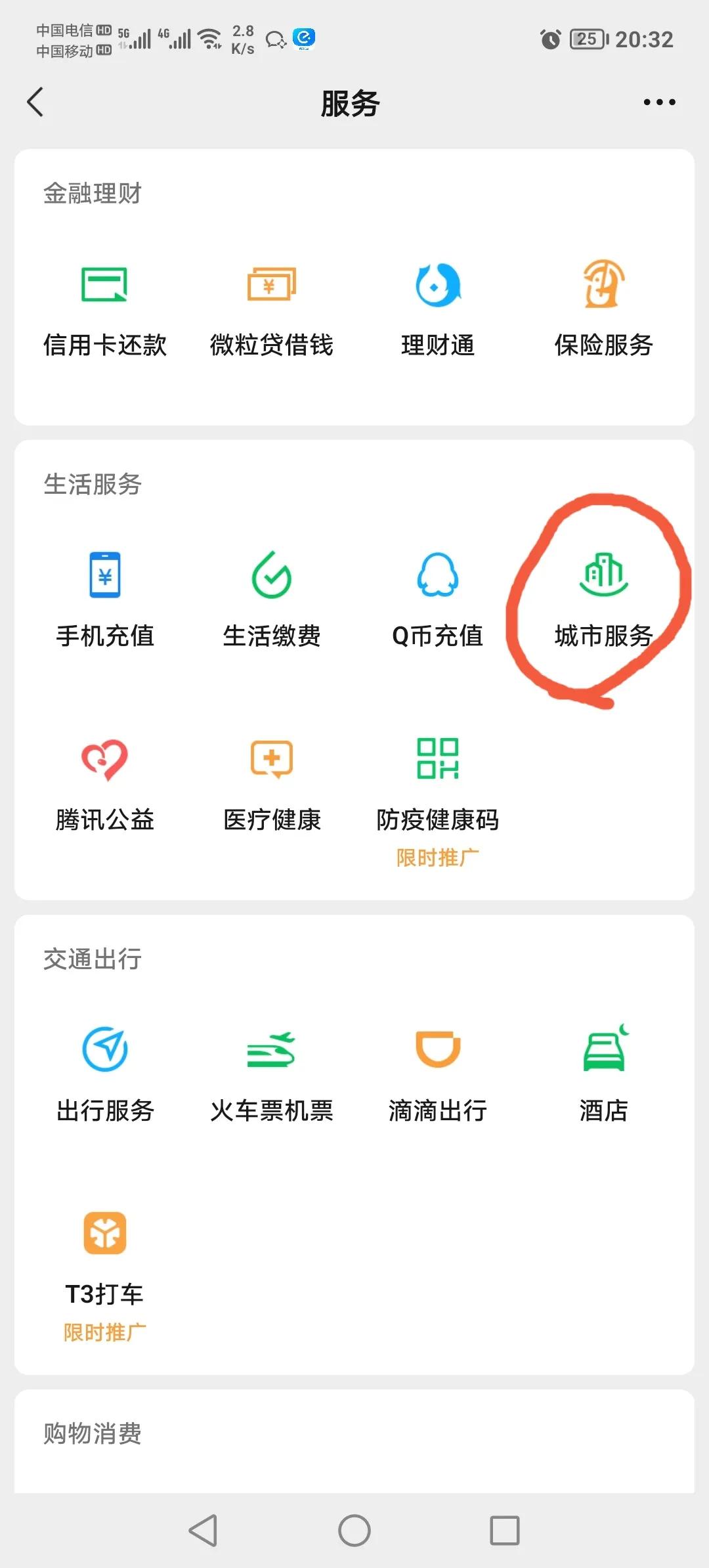Go back from the 服务 page
709x1568 pixels.
[x=35, y=102]
